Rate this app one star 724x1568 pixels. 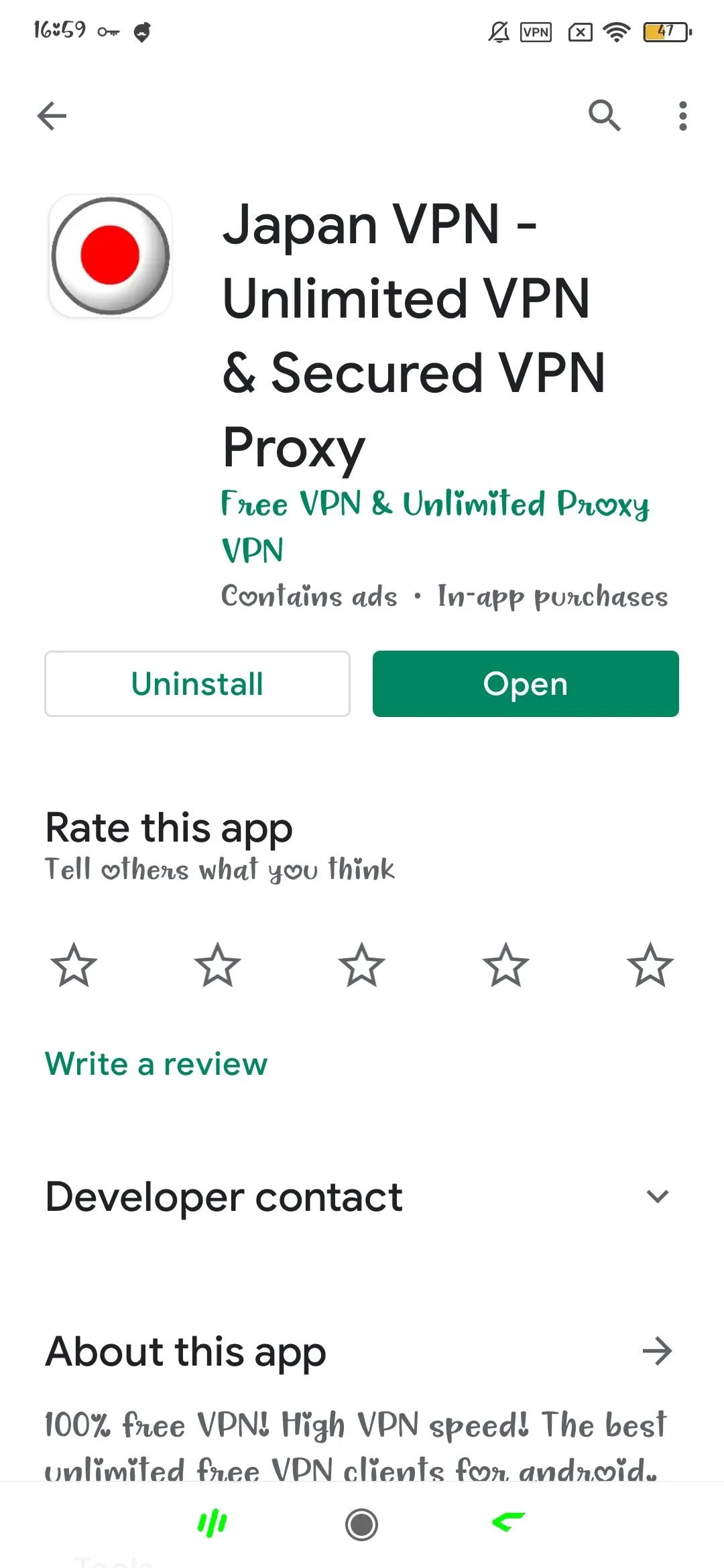tap(74, 966)
